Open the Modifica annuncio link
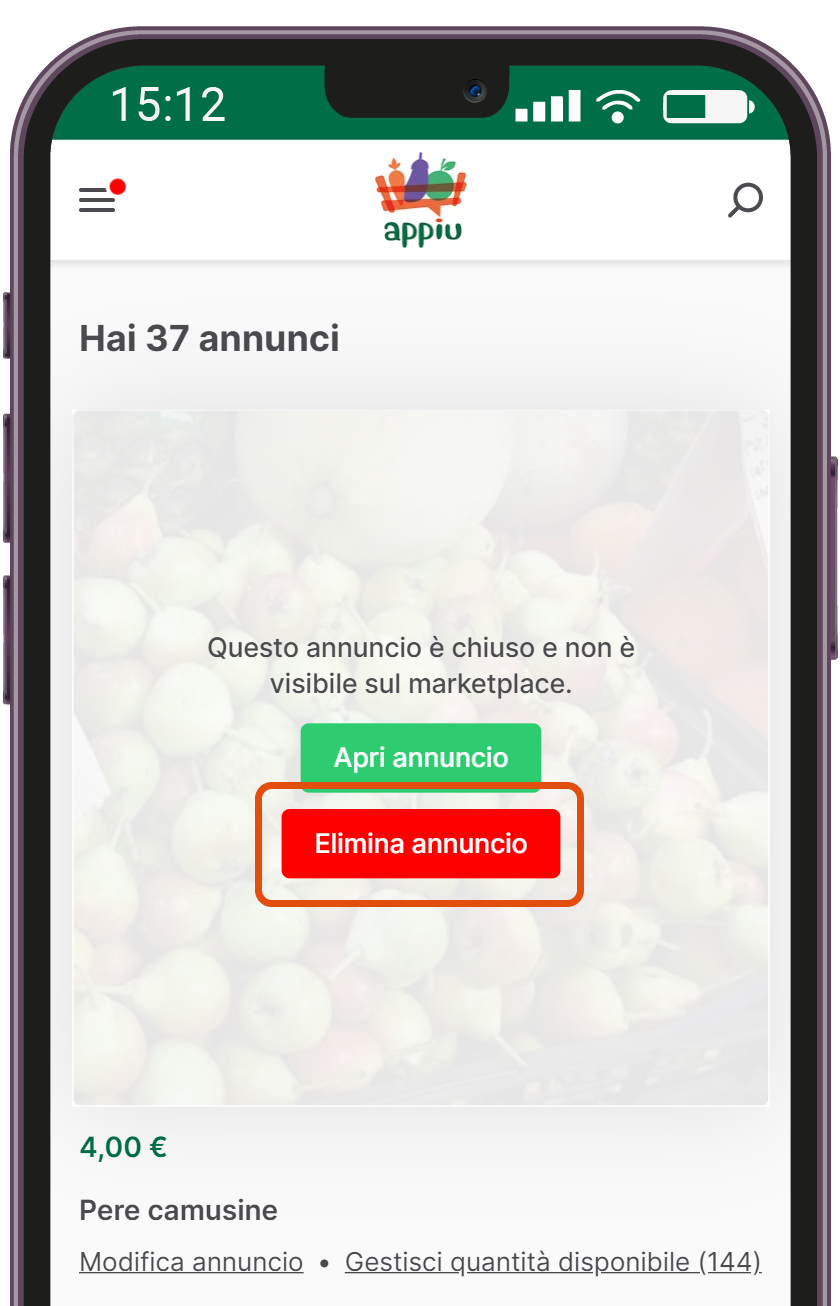The width and height of the screenshot is (840, 1306). [x=191, y=1262]
